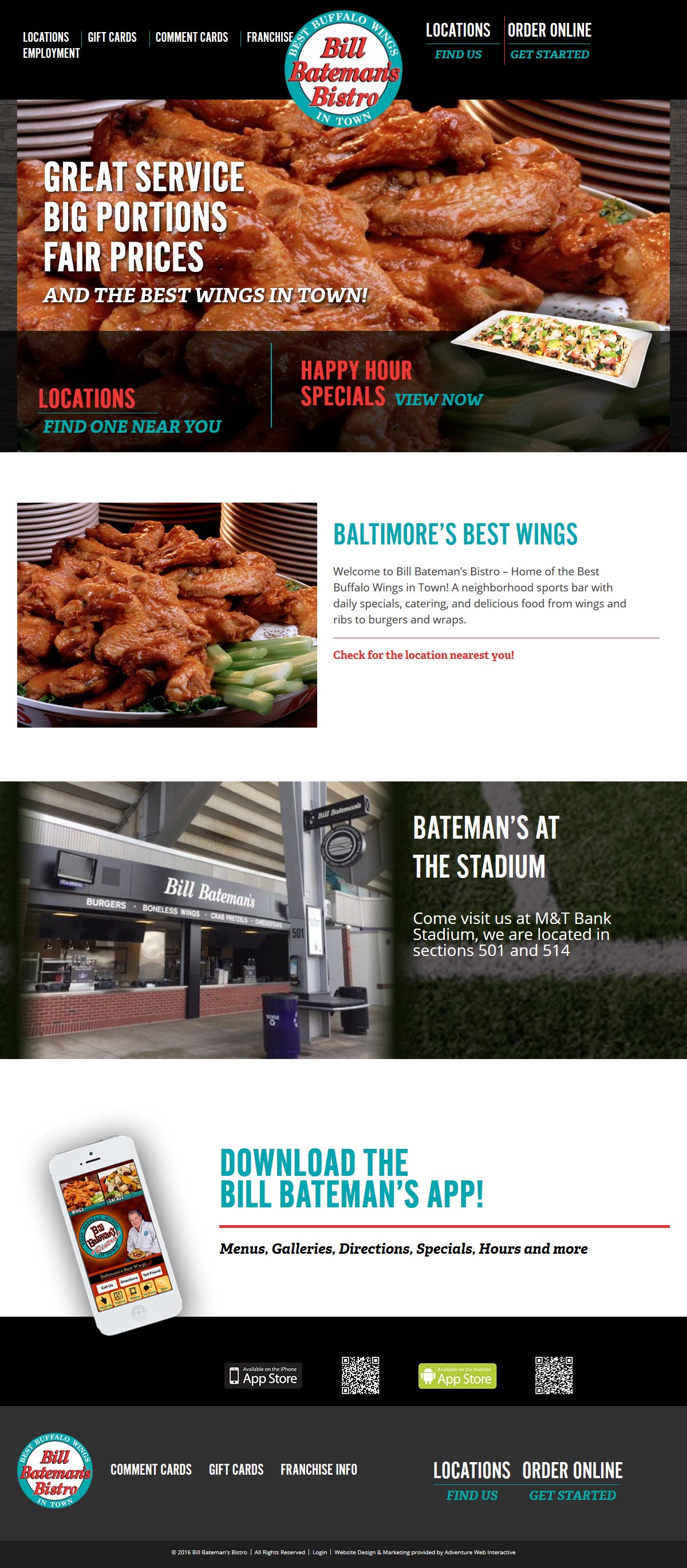
Task: Start an online order from the header
Action: [550, 41]
